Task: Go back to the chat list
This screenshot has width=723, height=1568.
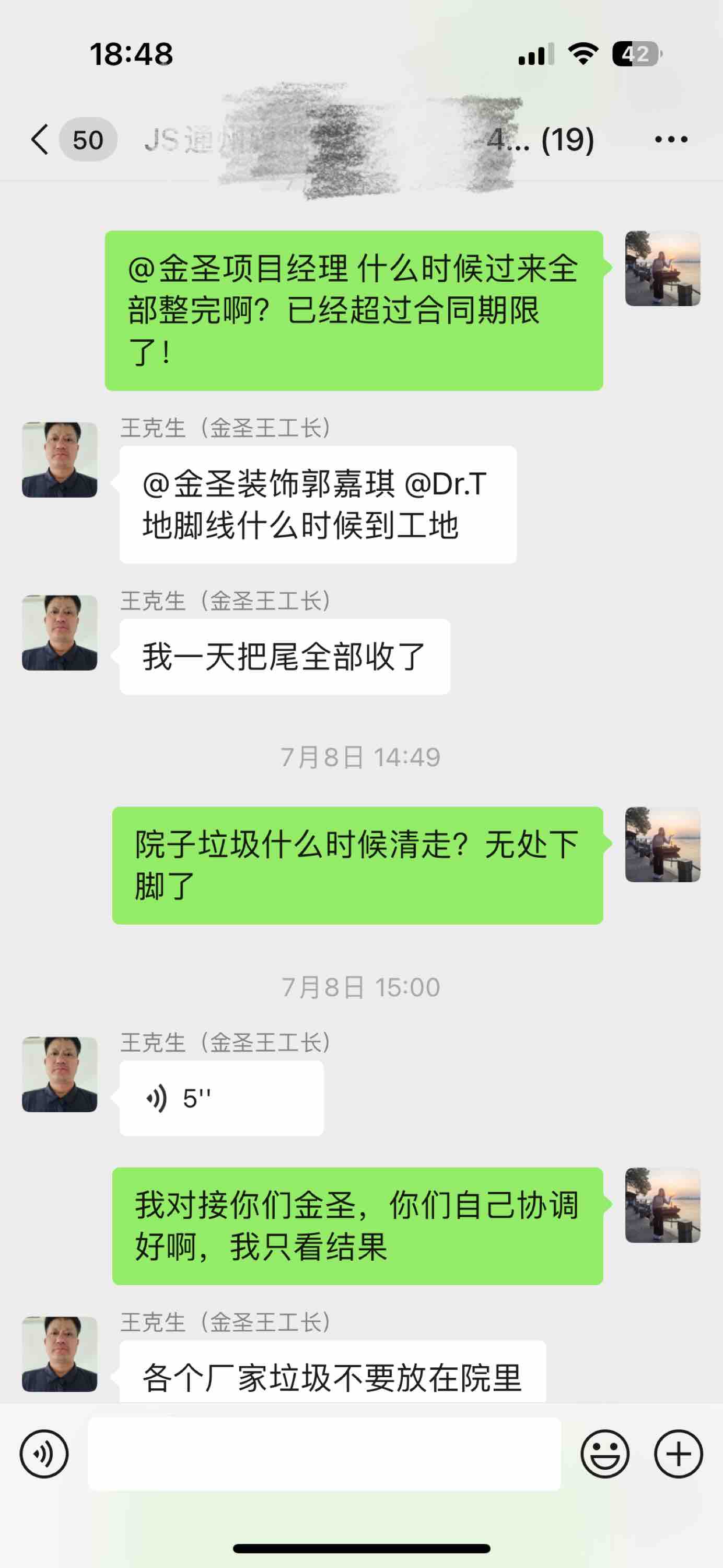Action: click(40, 140)
